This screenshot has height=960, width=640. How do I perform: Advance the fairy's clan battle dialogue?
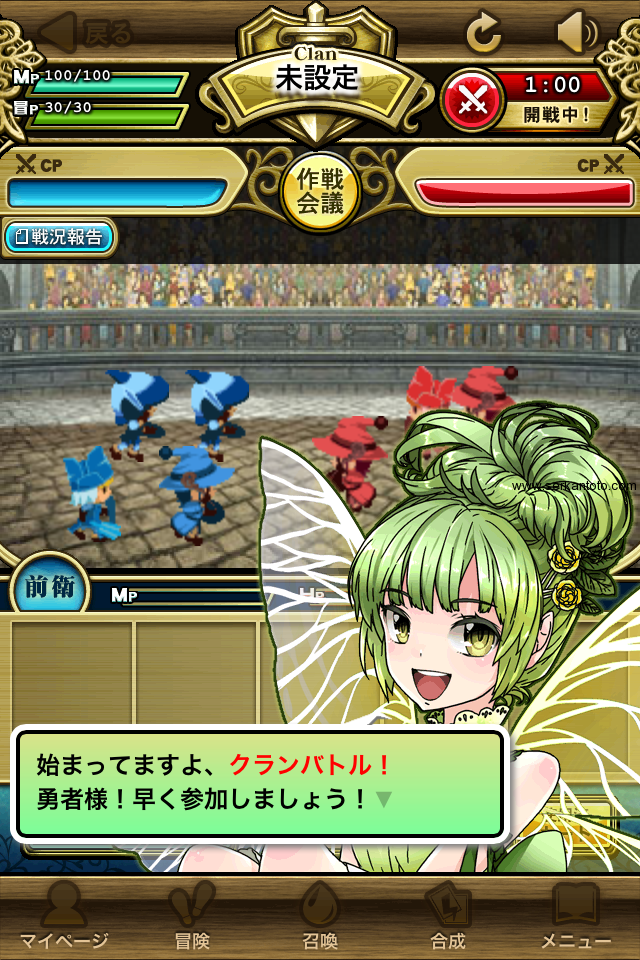(x=259, y=783)
